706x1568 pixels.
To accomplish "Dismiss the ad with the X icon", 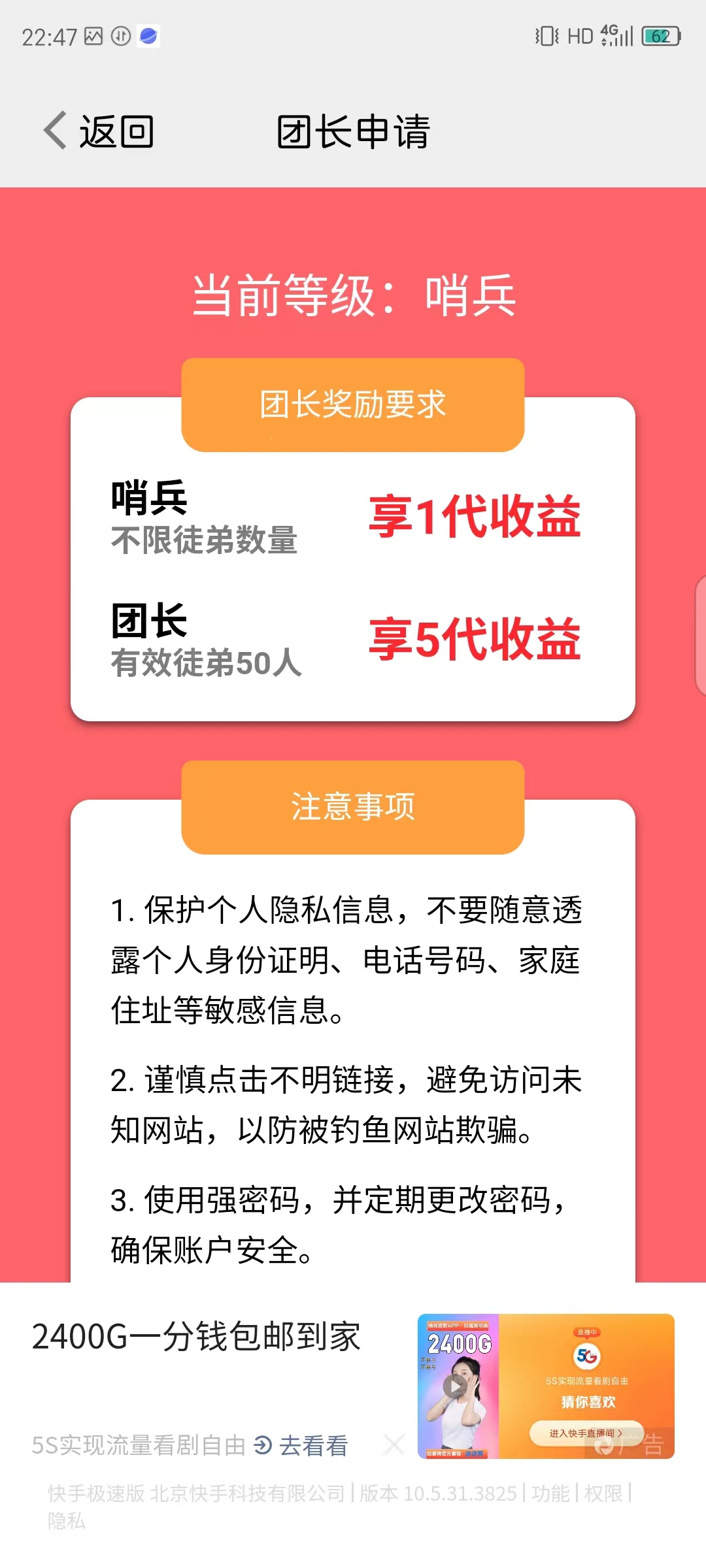I will coord(394,1445).
